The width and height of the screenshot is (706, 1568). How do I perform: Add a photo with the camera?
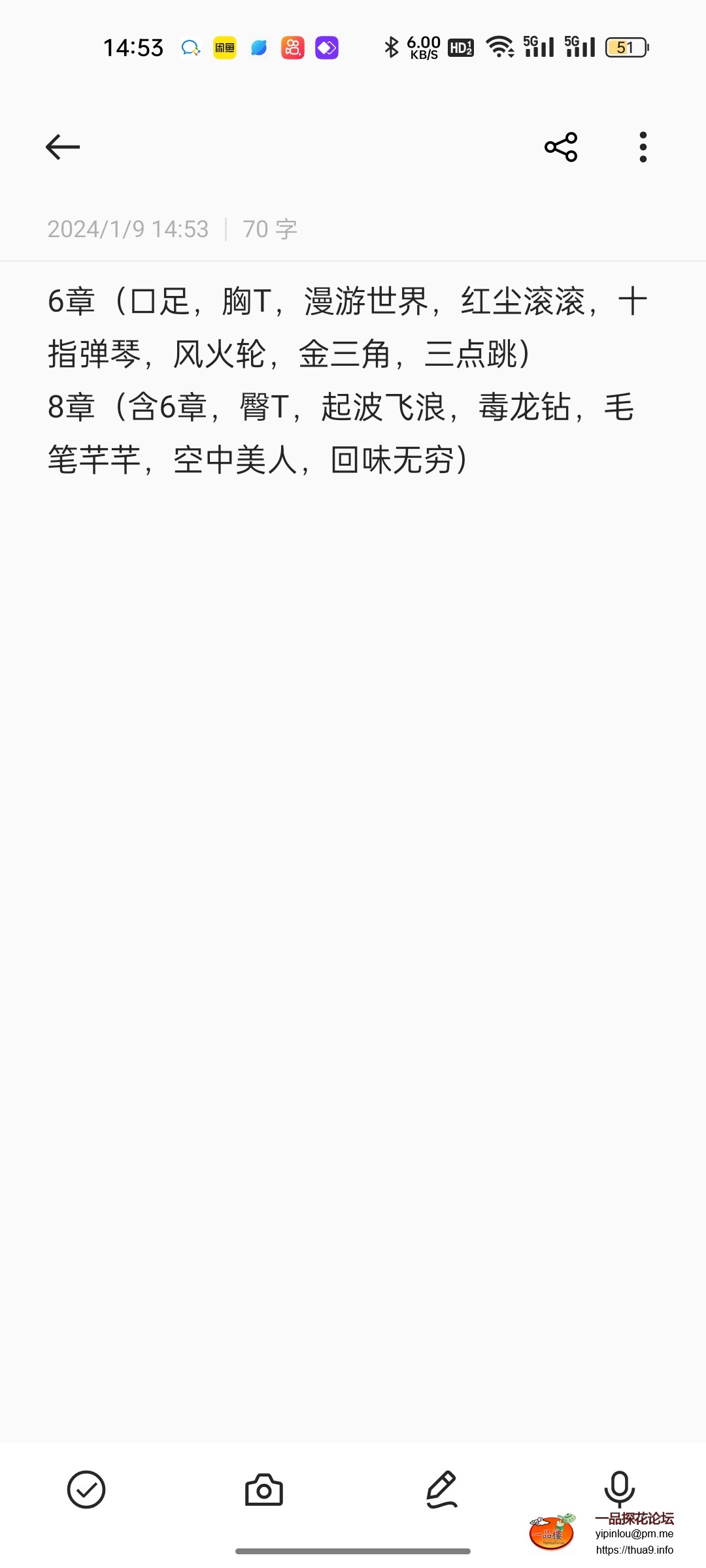click(264, 1490)
